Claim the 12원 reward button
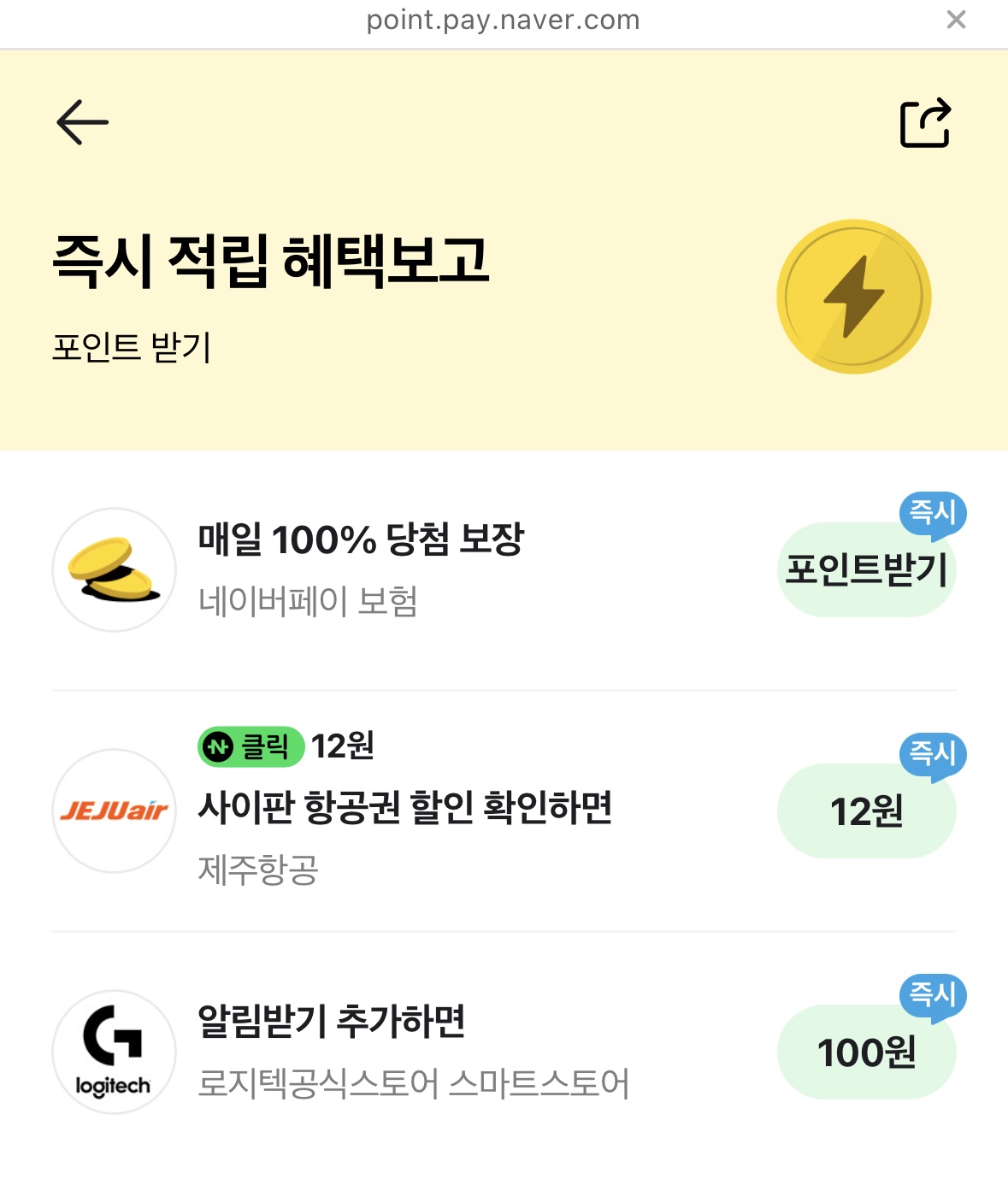1008x1185 pixels. 866,811
